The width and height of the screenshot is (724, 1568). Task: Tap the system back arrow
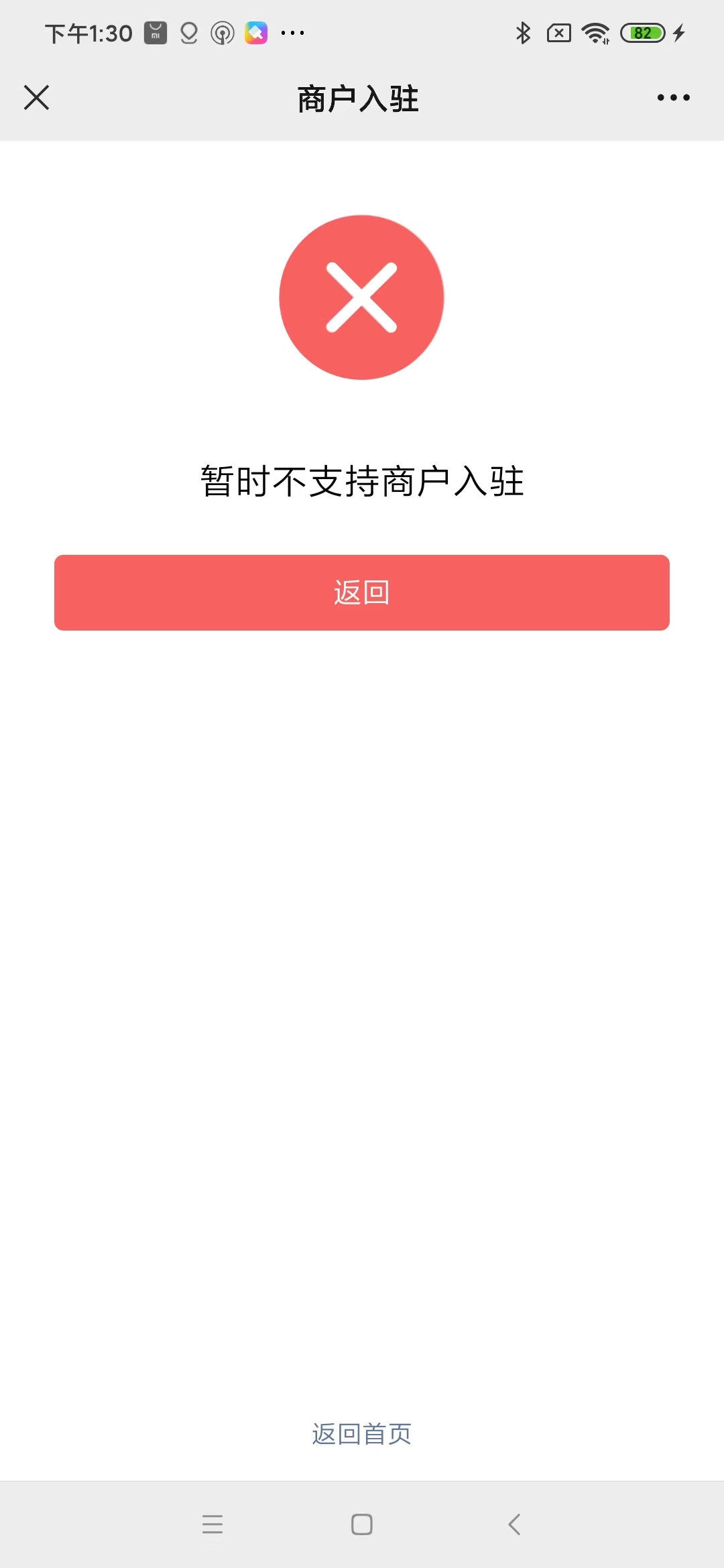[x=514, y=1524]
